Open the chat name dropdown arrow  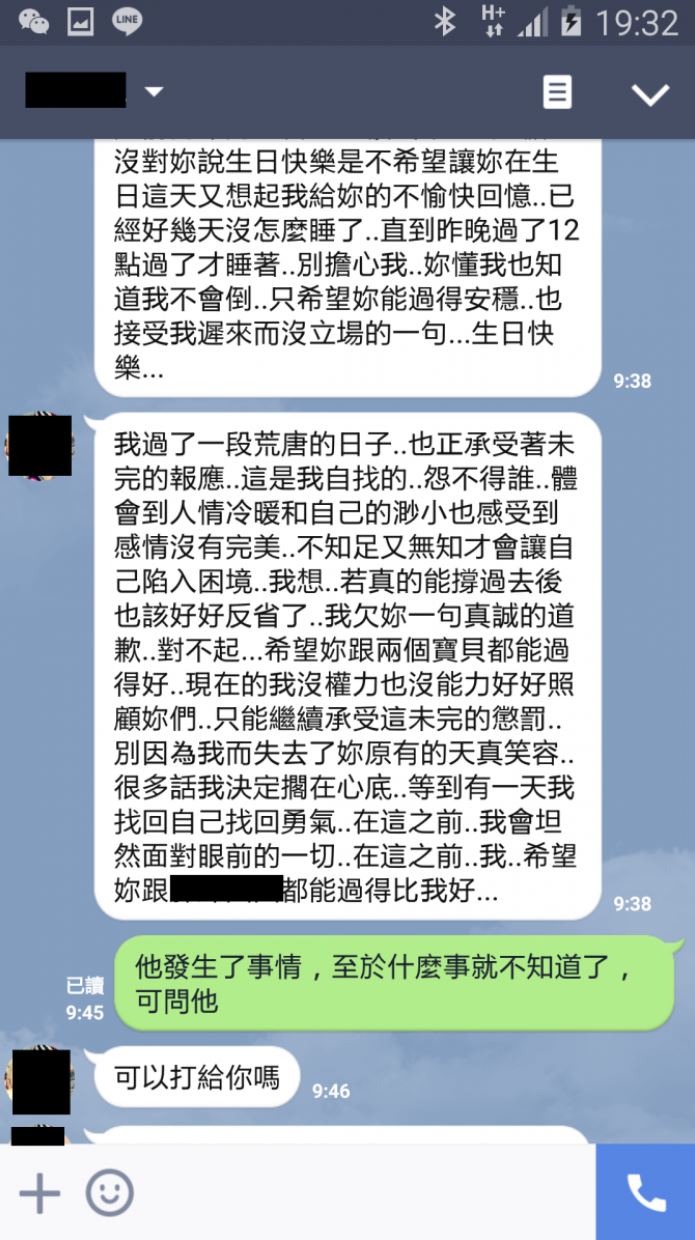(153, 92)
